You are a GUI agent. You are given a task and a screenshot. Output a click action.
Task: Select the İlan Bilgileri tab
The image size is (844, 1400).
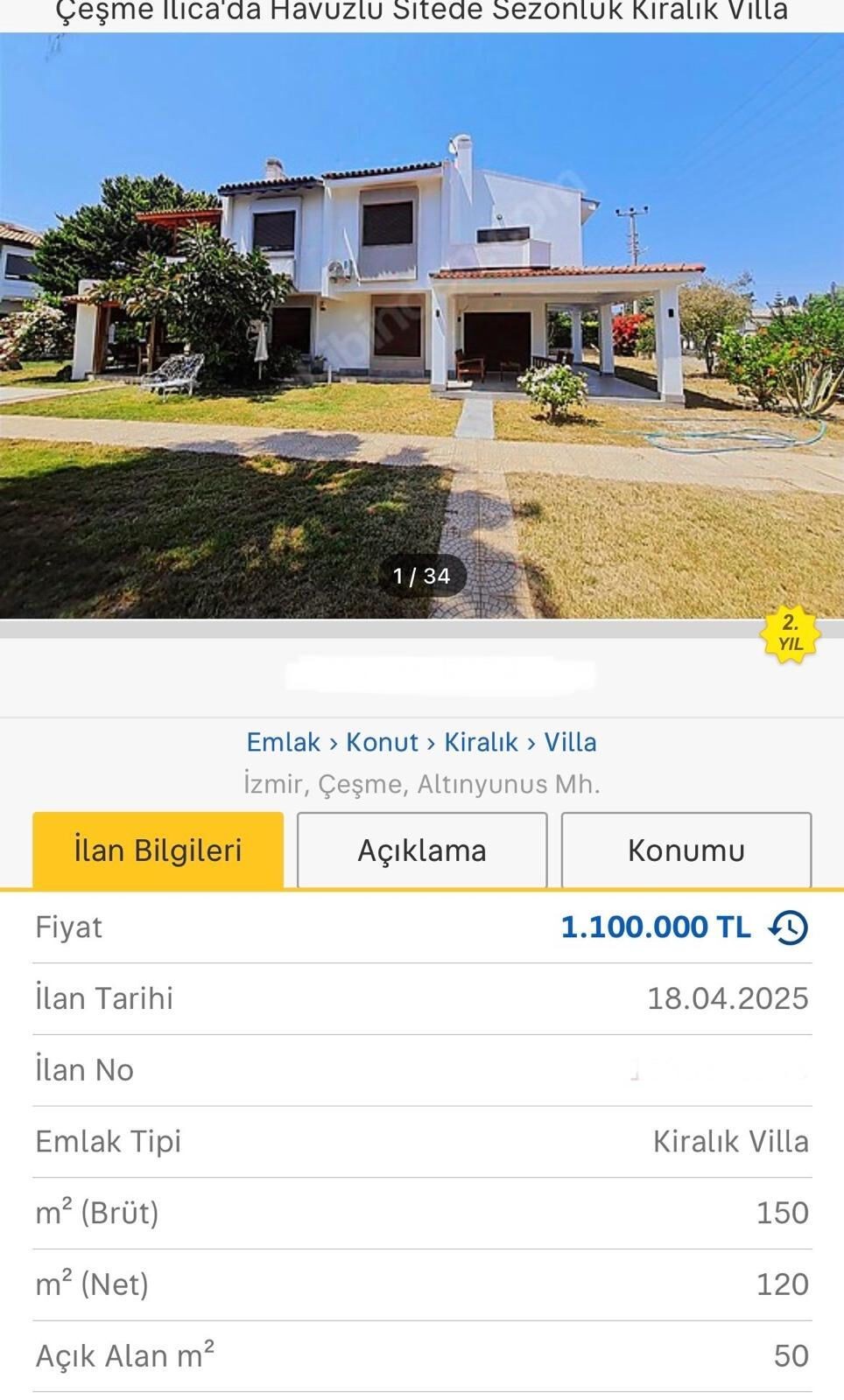pyautogui.click(x=158, y=850)
